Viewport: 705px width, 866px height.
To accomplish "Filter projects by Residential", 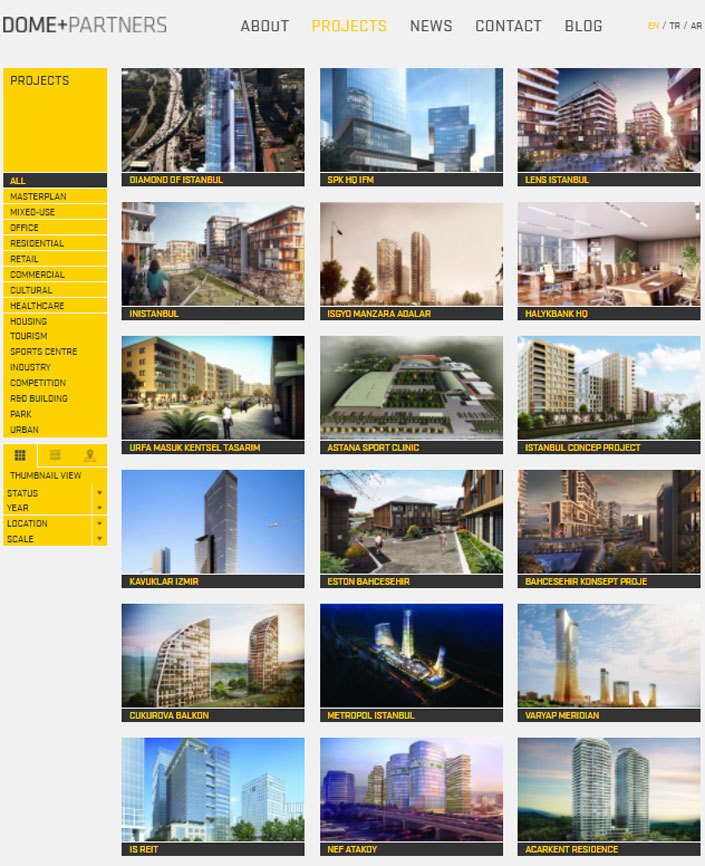I will coord(37,243).
